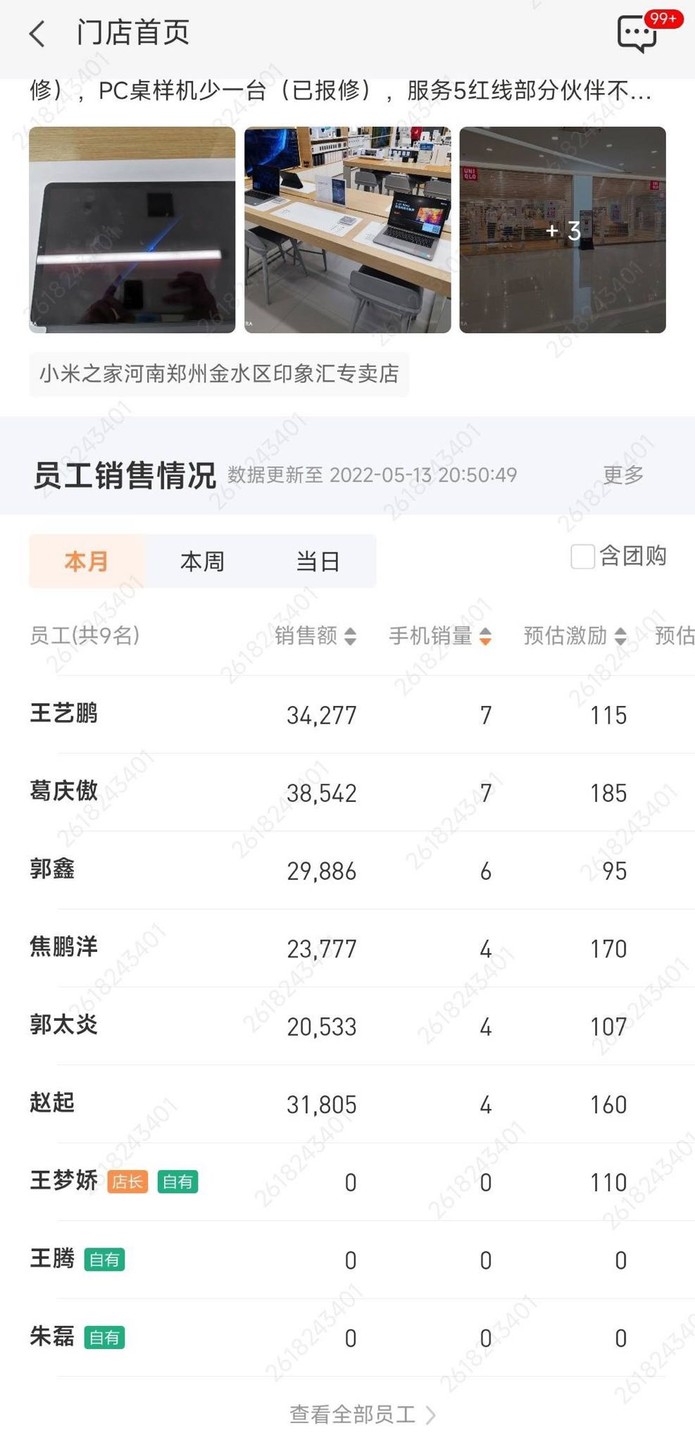Switch to the 本周 tab
This screenshot has height=1440, width=695.
click(x=202, y=561)
